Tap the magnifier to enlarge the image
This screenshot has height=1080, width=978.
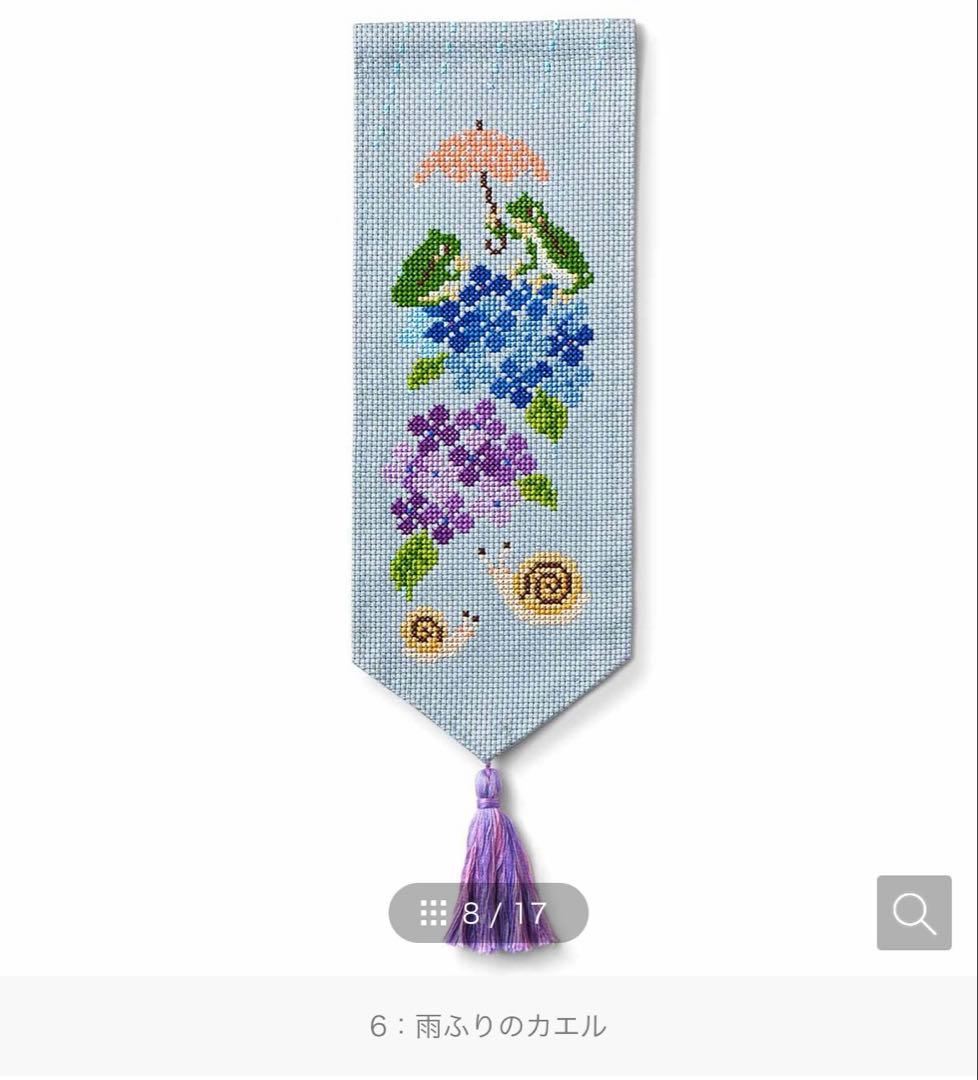point(914,912)
